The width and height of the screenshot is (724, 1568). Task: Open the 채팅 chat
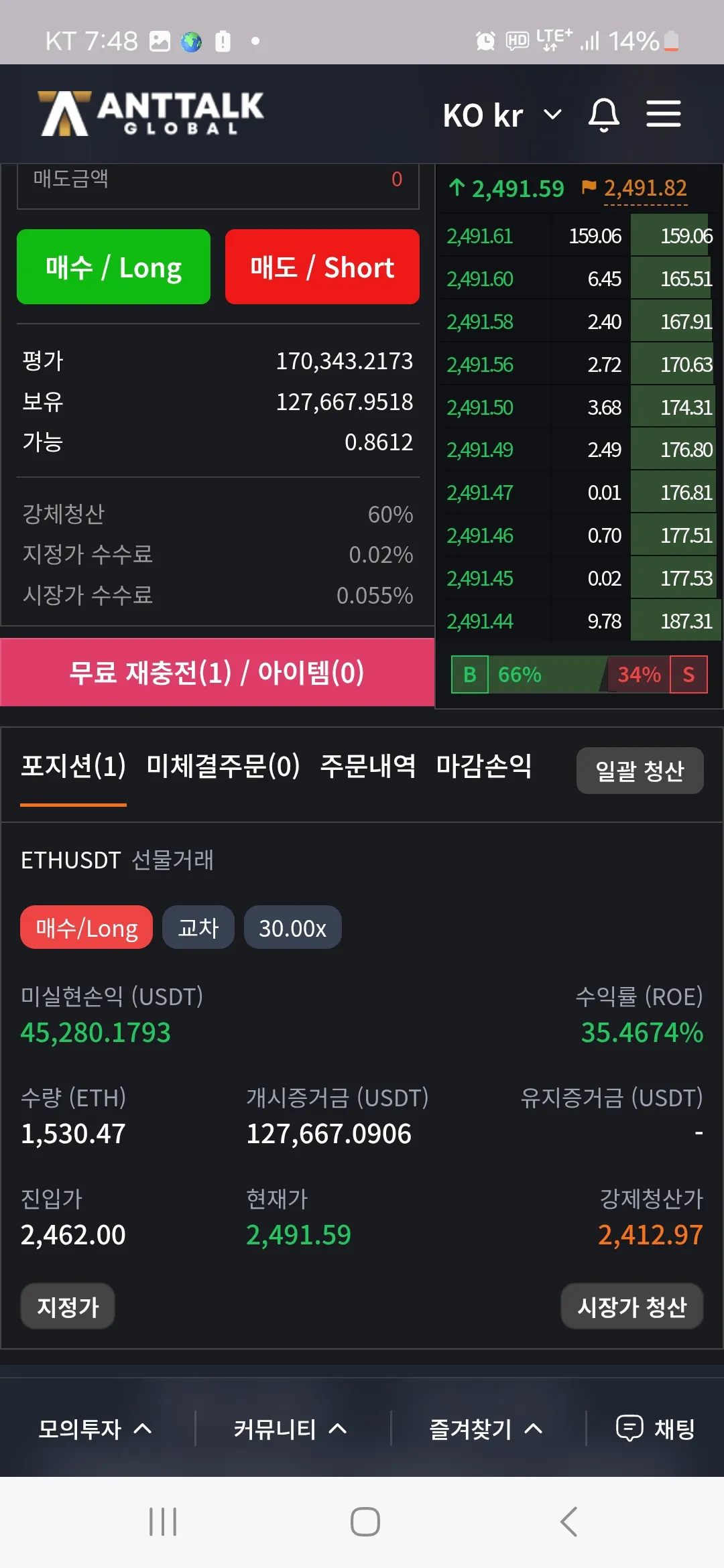[656, 1429]
